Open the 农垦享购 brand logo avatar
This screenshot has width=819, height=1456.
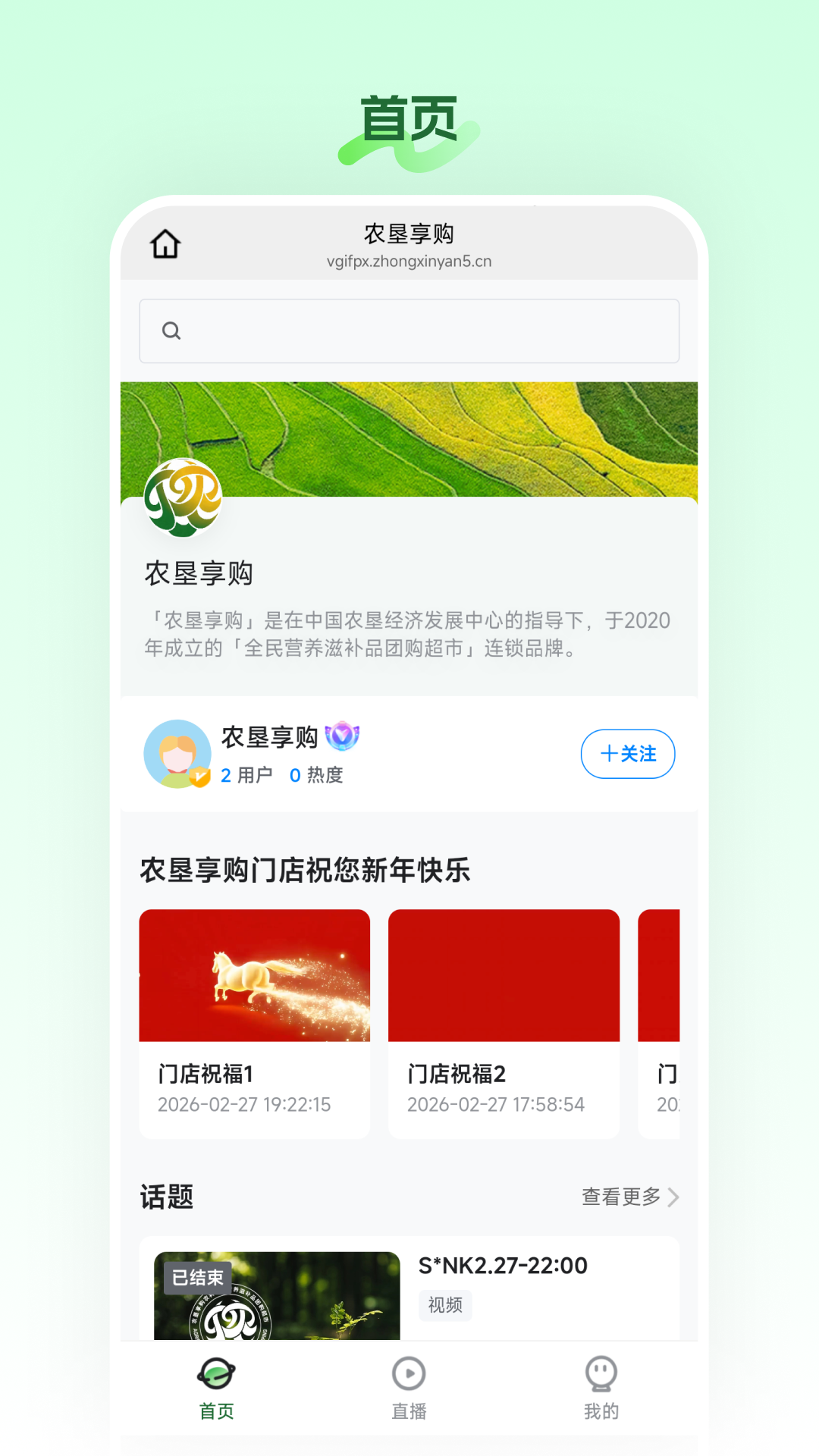pyautogui.click(x=182, y=498)
